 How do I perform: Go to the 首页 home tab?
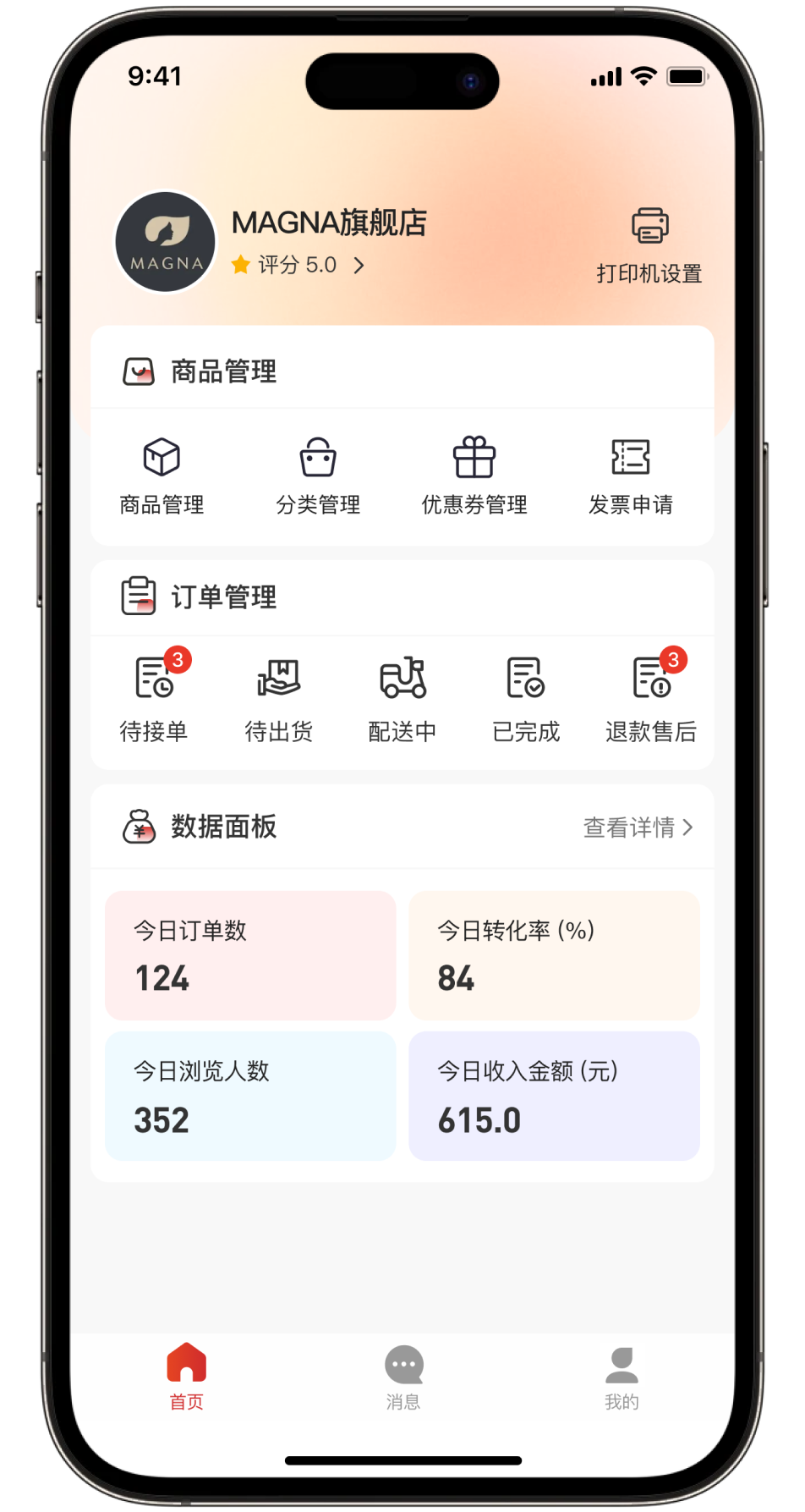click(186, 1377)
